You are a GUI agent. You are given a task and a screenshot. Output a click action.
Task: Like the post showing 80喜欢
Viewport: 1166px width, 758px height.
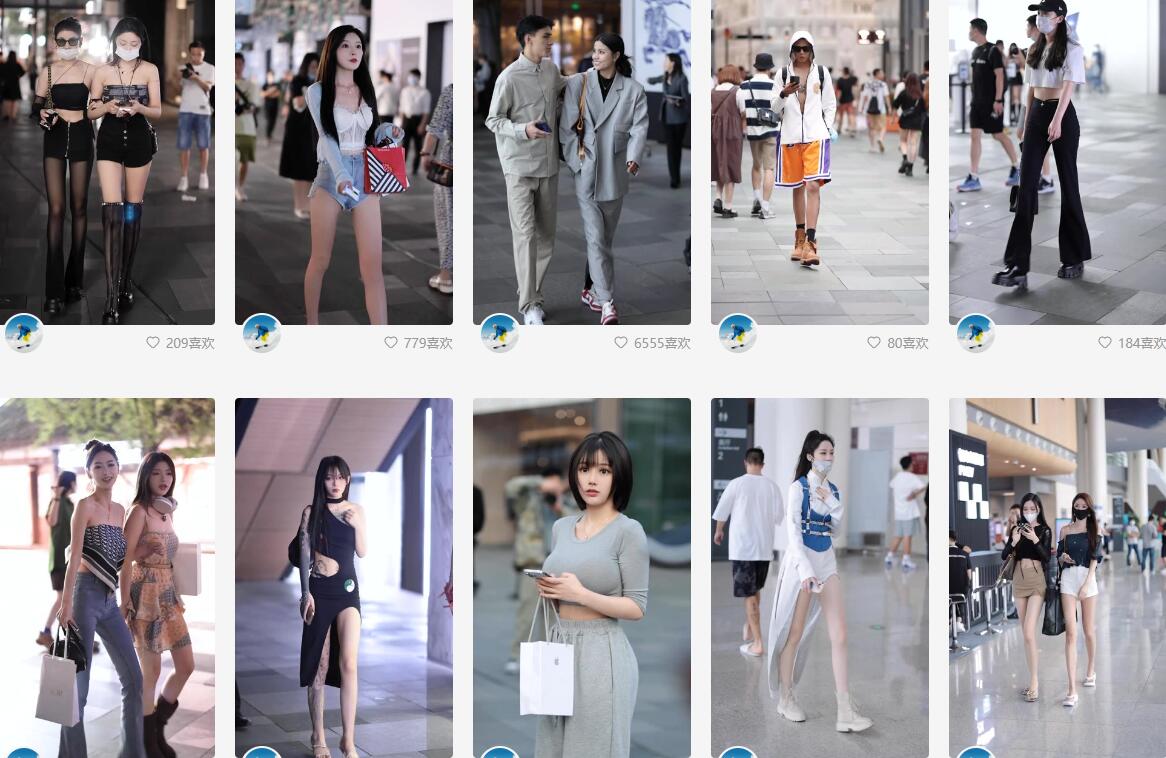coord(874,342)
